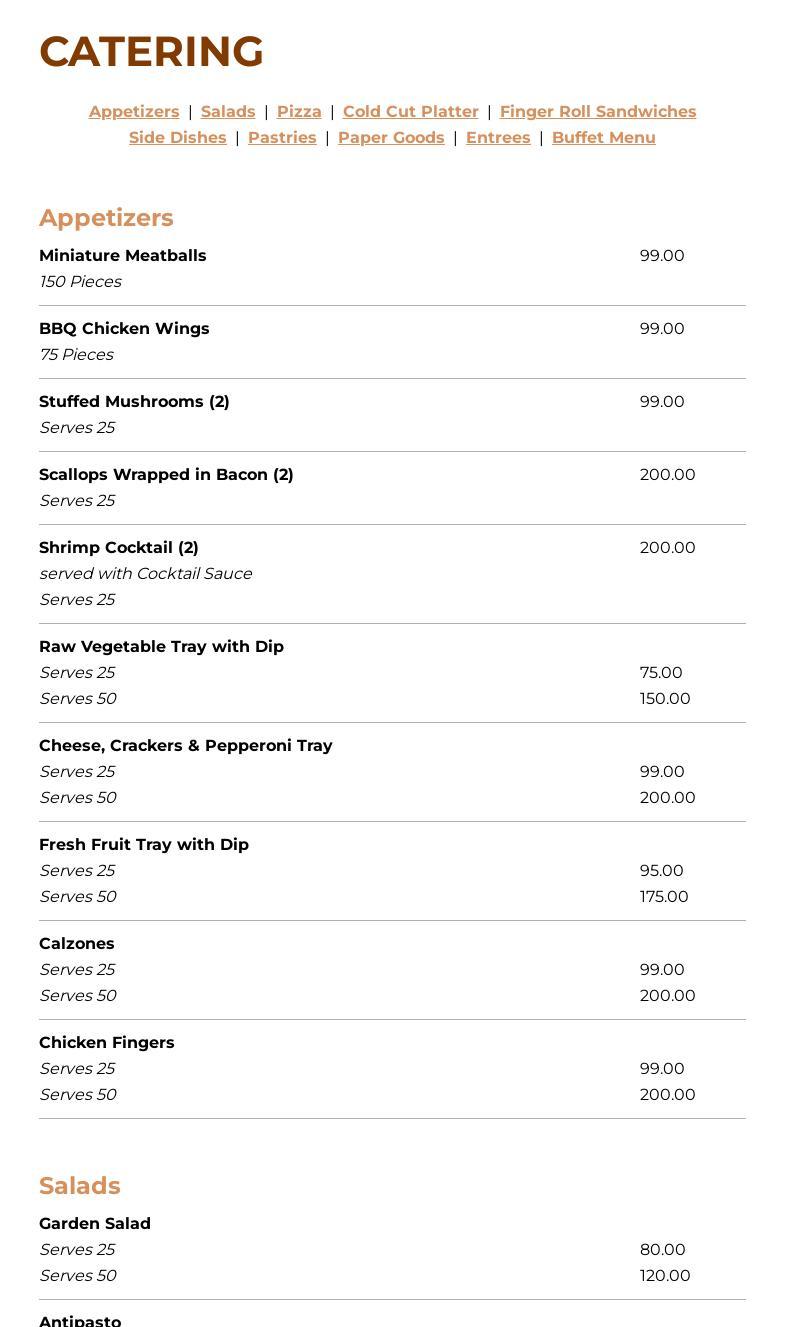
Task: Go to the Entrees section
Action: click(x=498, y=137)
